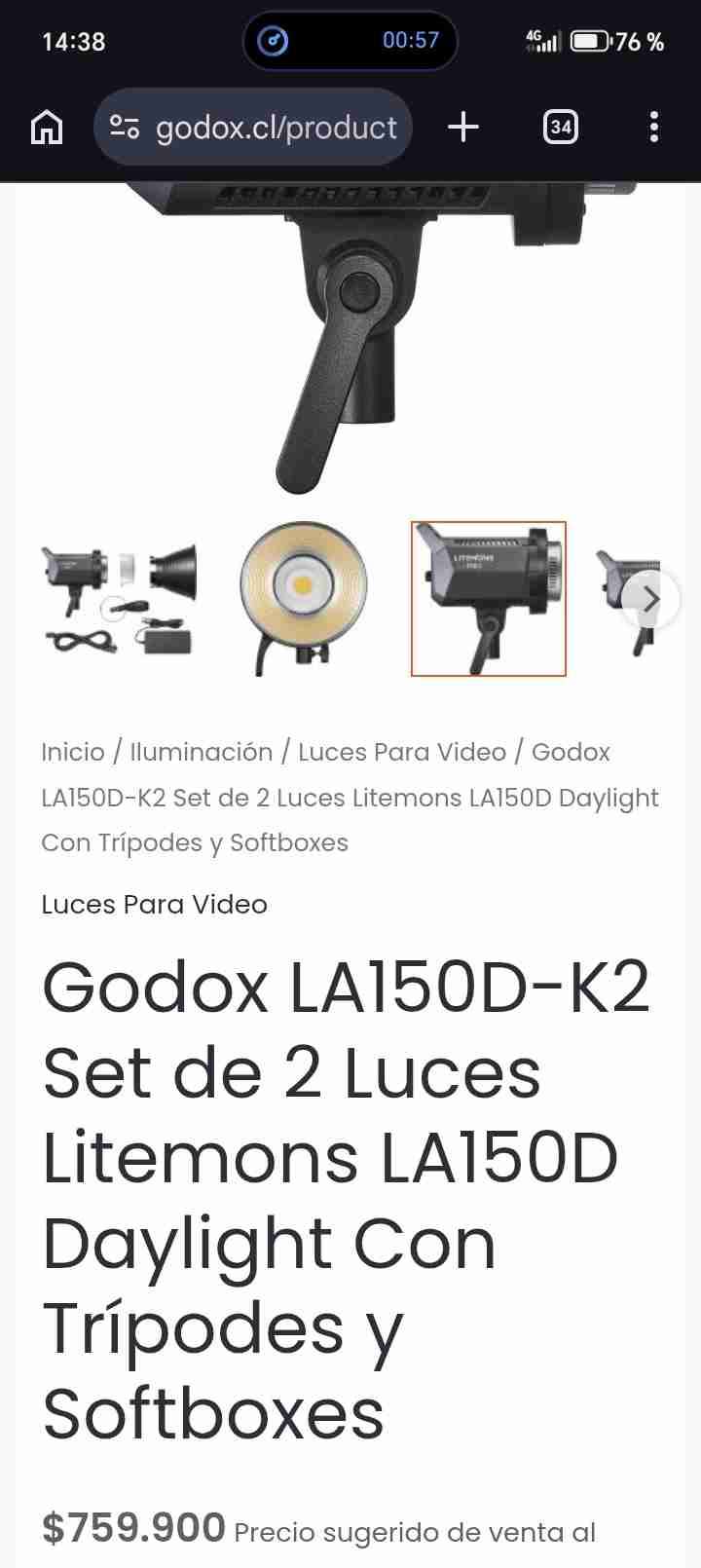Tap the battery indicator in the status bar
Screen dimensions: 701x1568
(588, 41)
